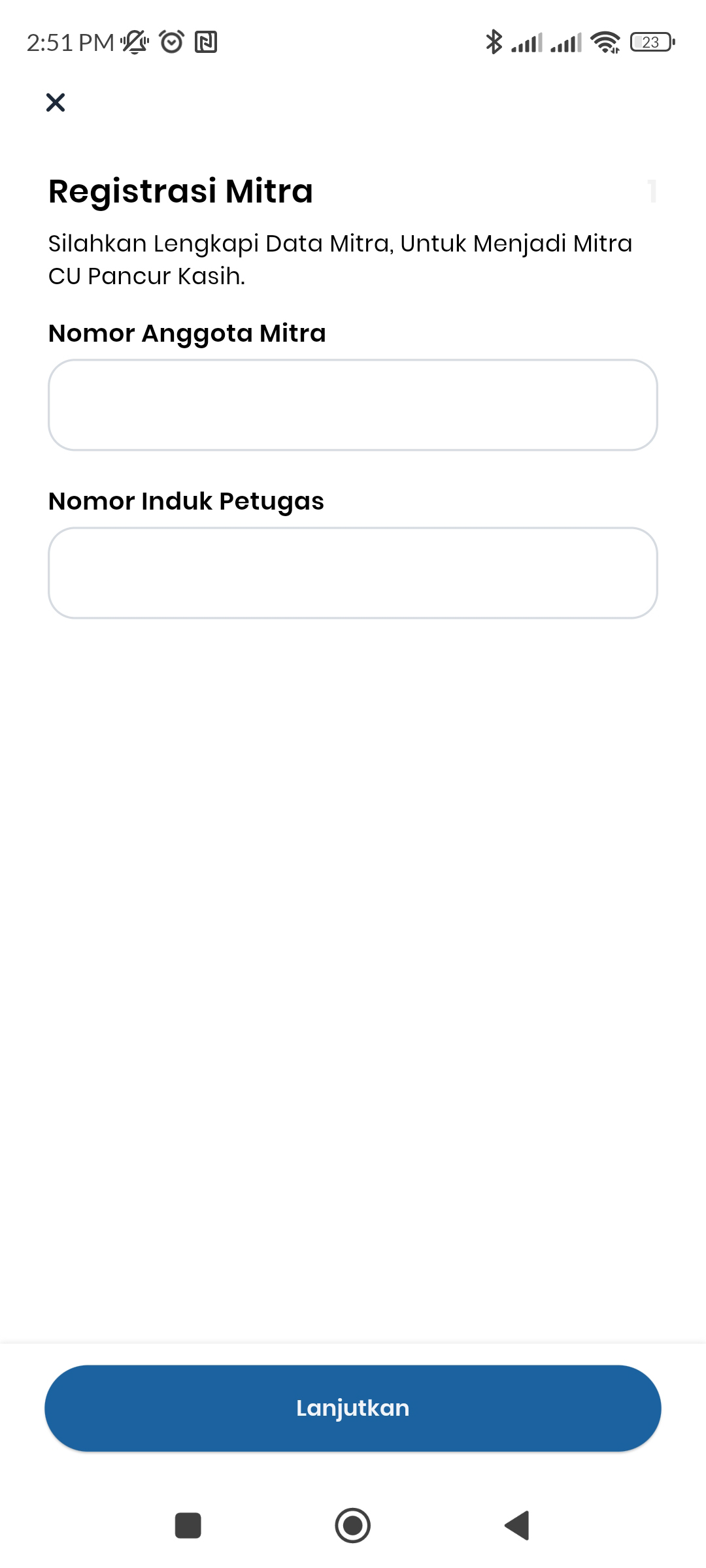Close the Registrasi Mitra screen
The image size is (706, 1568).
click(x=55, y=102)
